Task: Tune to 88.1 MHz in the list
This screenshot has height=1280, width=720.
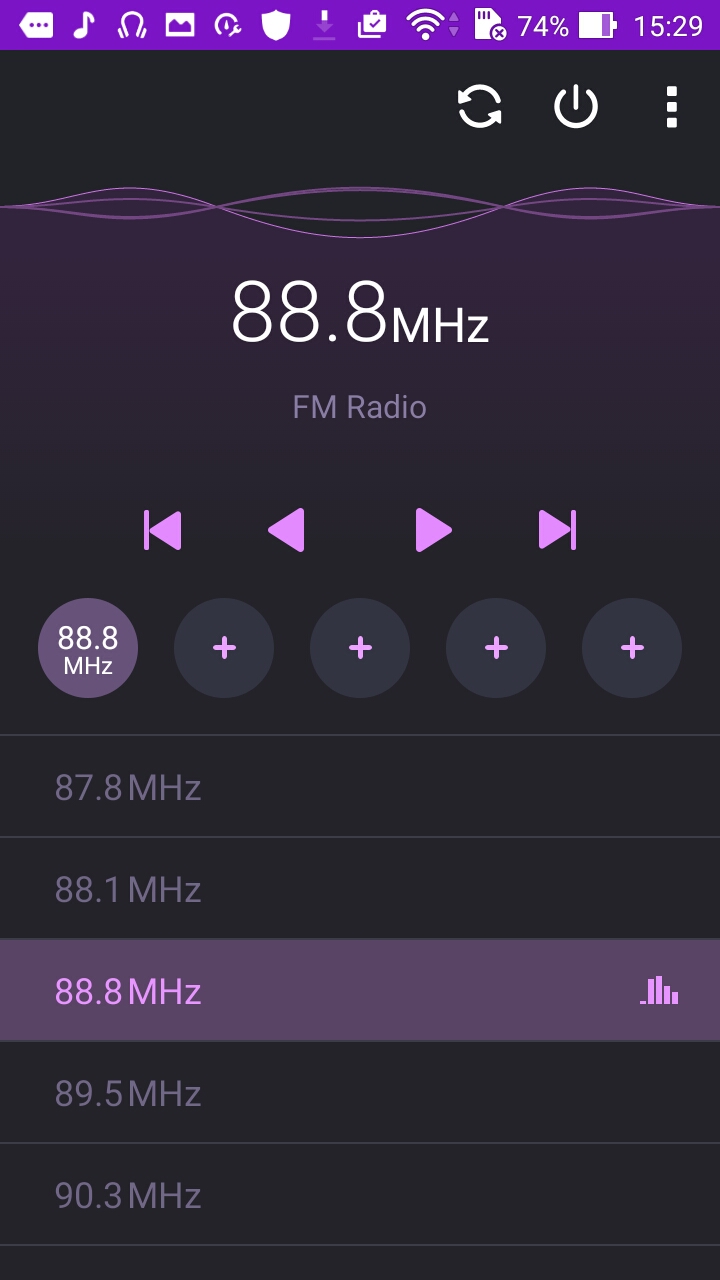Action: coord(360,890)
